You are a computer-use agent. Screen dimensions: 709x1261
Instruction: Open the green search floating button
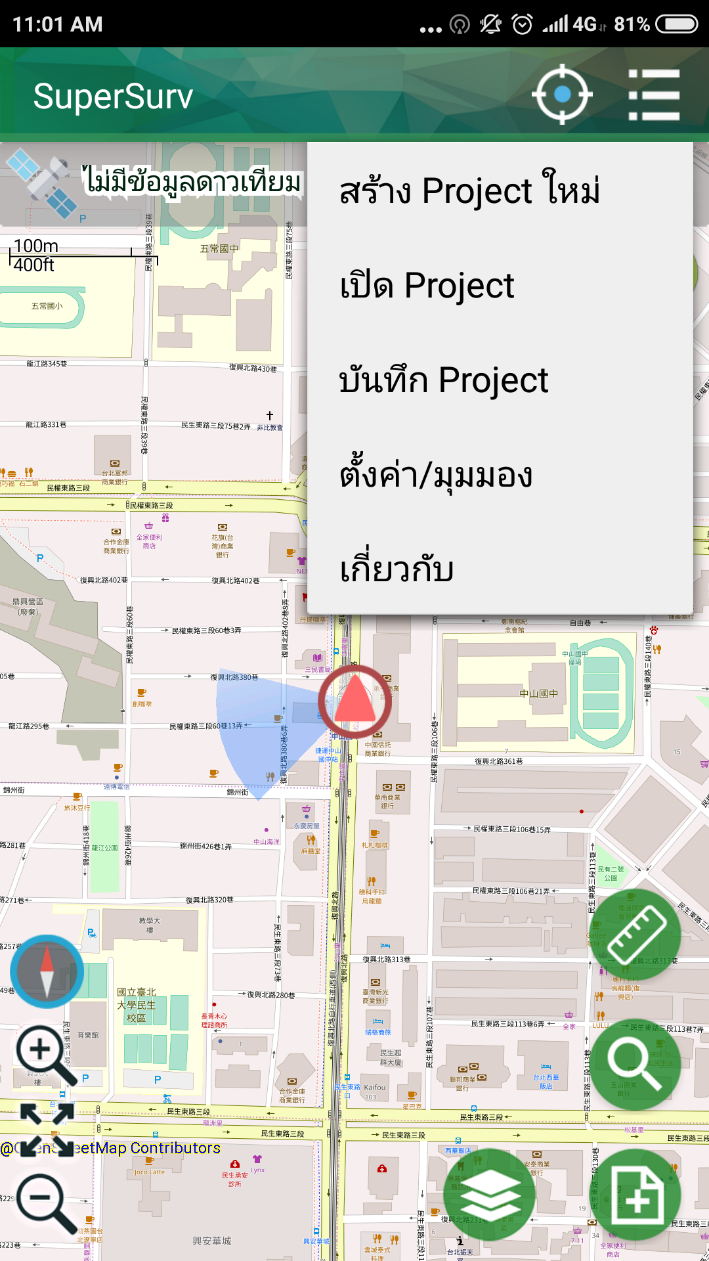[x=636, y=1064]
